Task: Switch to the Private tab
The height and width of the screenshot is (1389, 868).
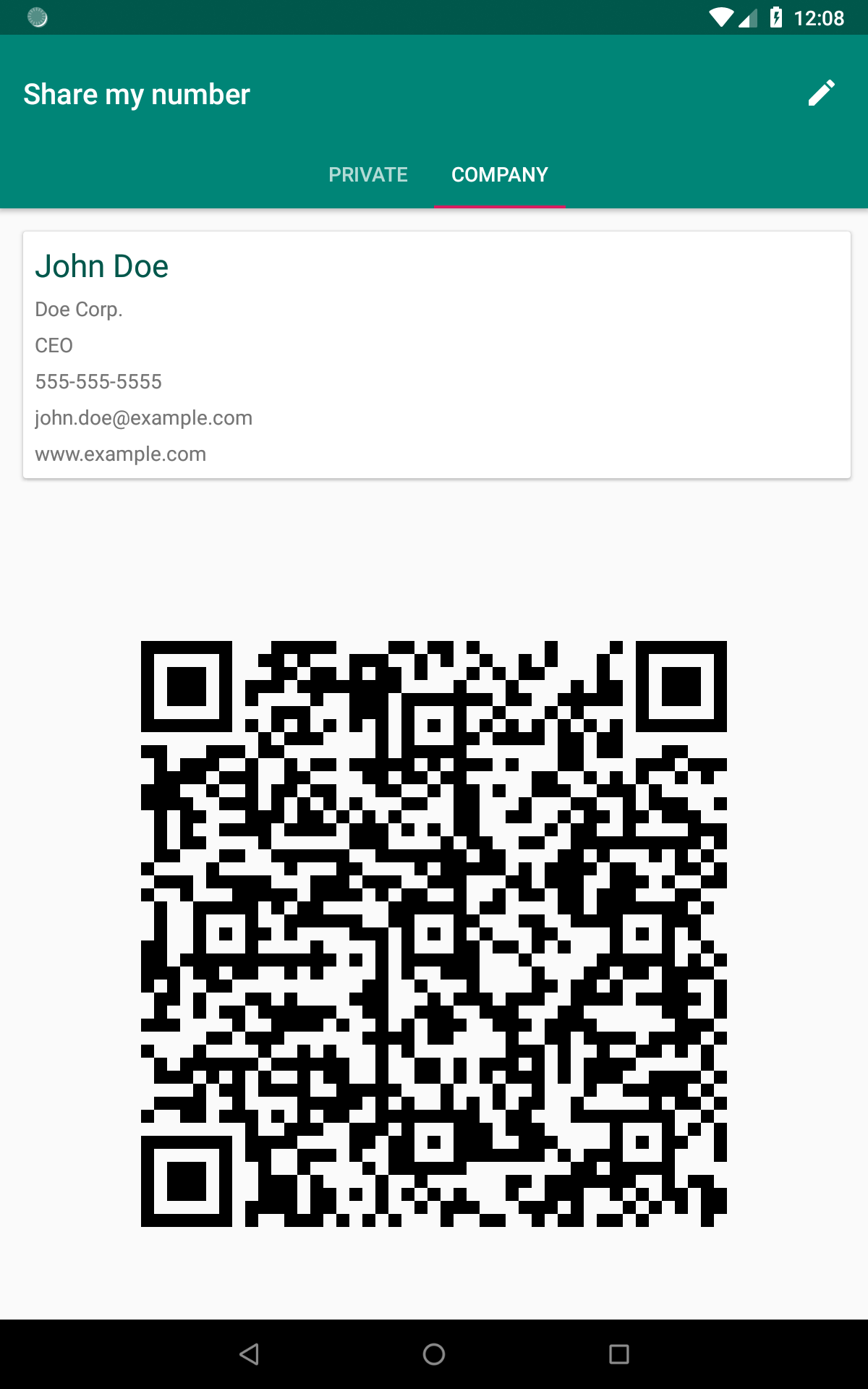Action: 368,174
